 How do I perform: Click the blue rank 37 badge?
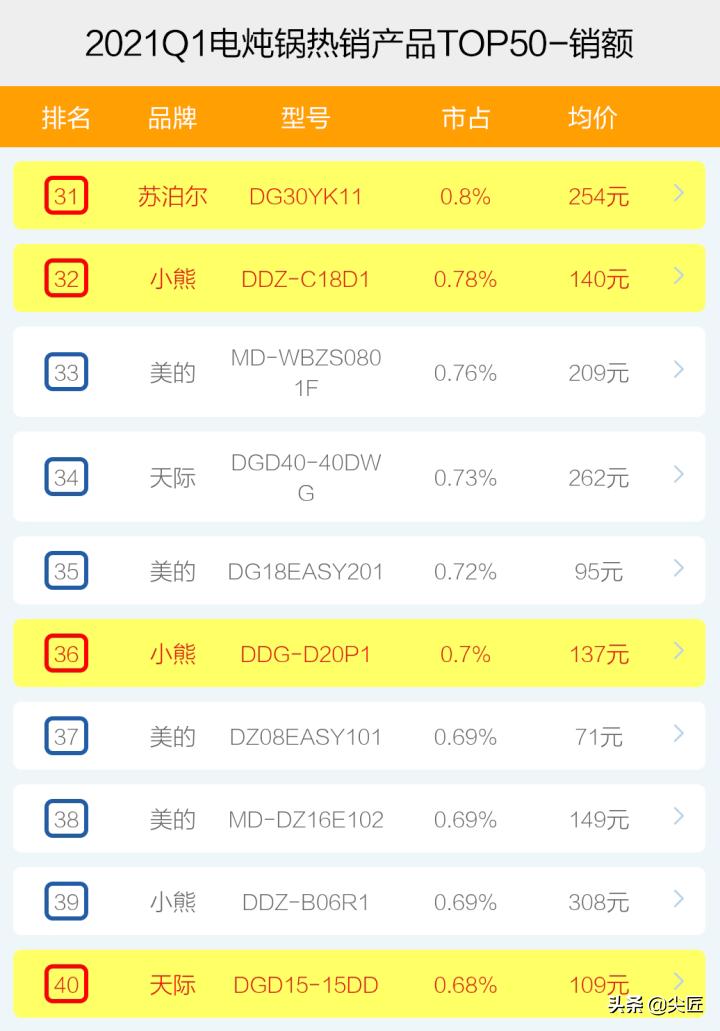click(x=64, y=736)
